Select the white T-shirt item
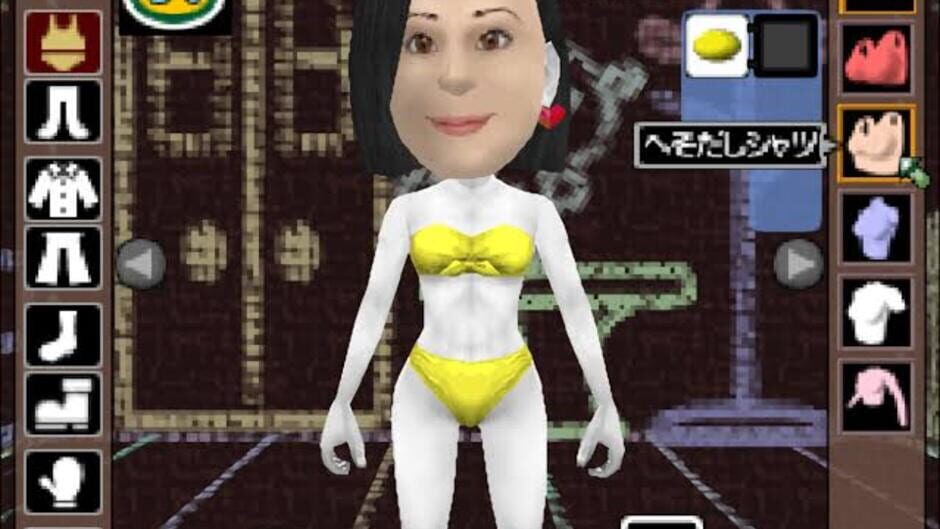Viewport: 940px width, 529px height. pyautogui.click(x=876, y=312)
